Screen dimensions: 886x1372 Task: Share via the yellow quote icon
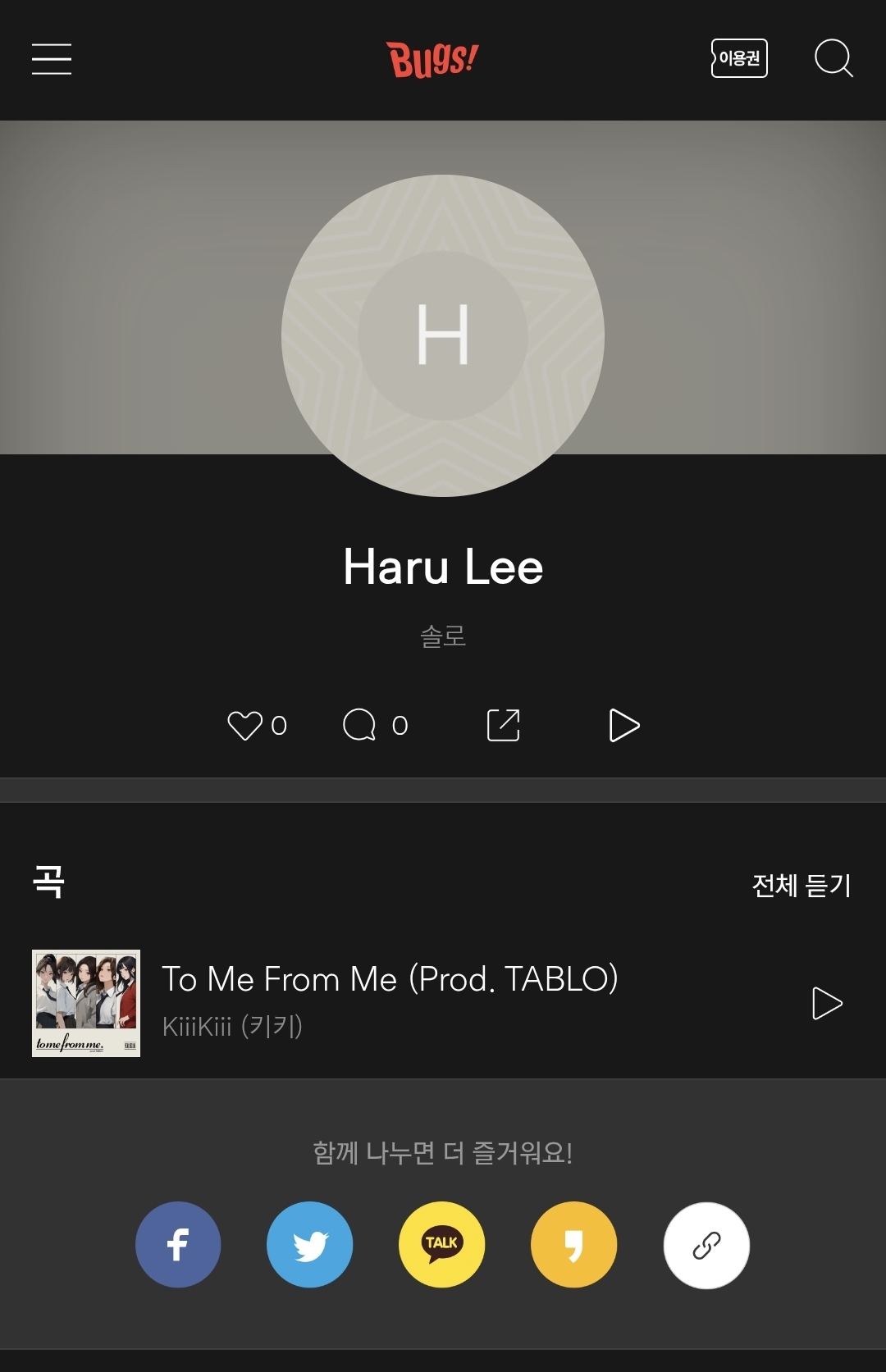573,1245
